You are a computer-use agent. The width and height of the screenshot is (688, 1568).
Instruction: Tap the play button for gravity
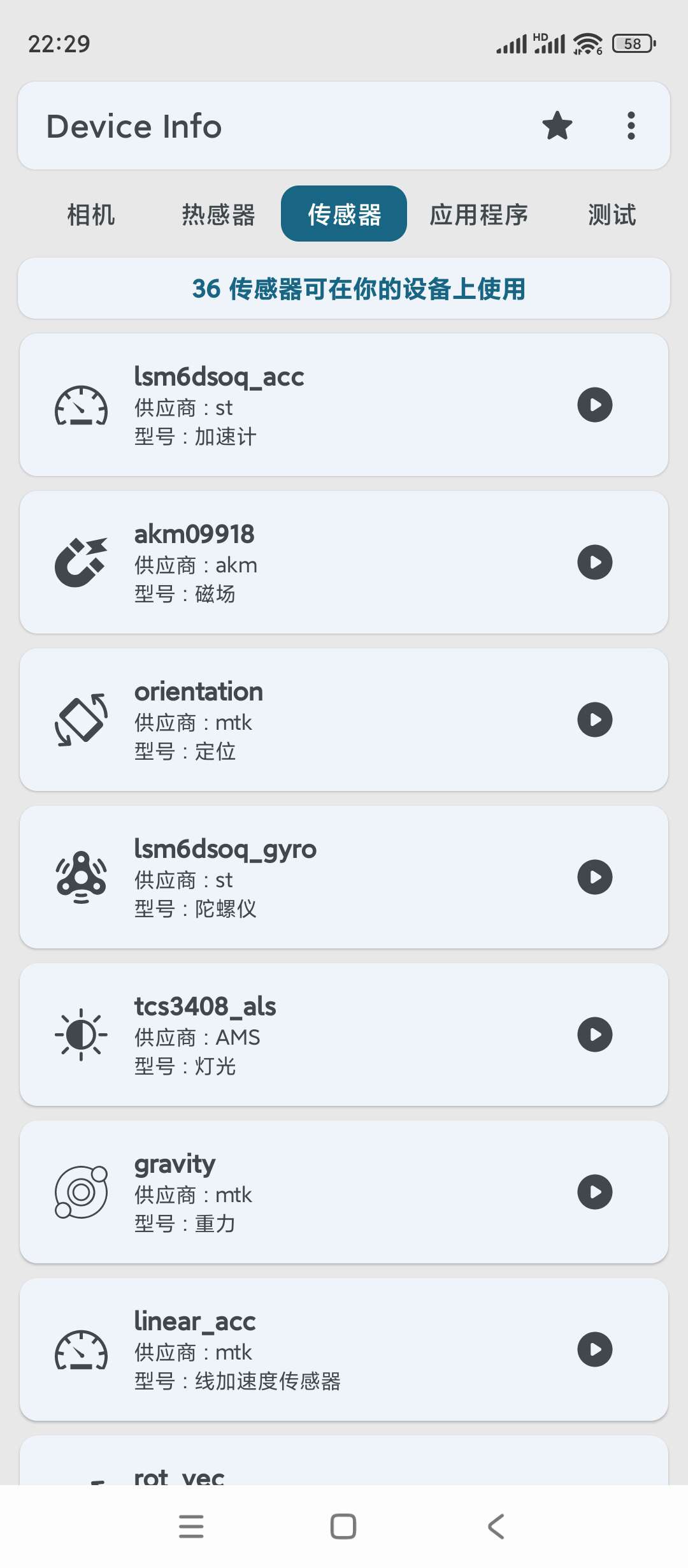click(595, 1192)
